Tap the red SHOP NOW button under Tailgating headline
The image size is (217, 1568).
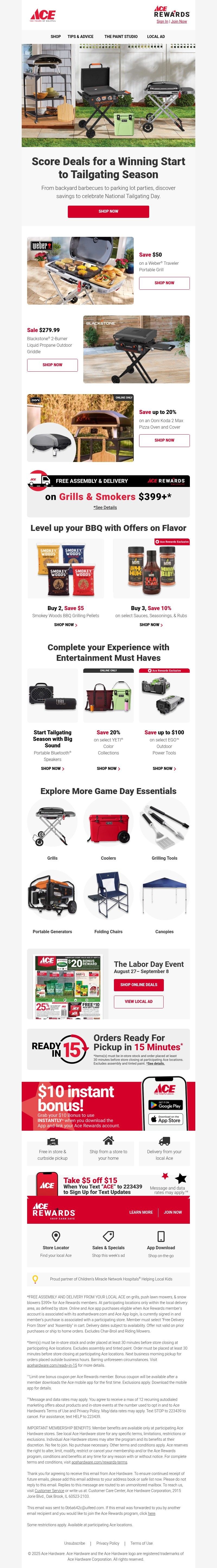pos(108,211)
